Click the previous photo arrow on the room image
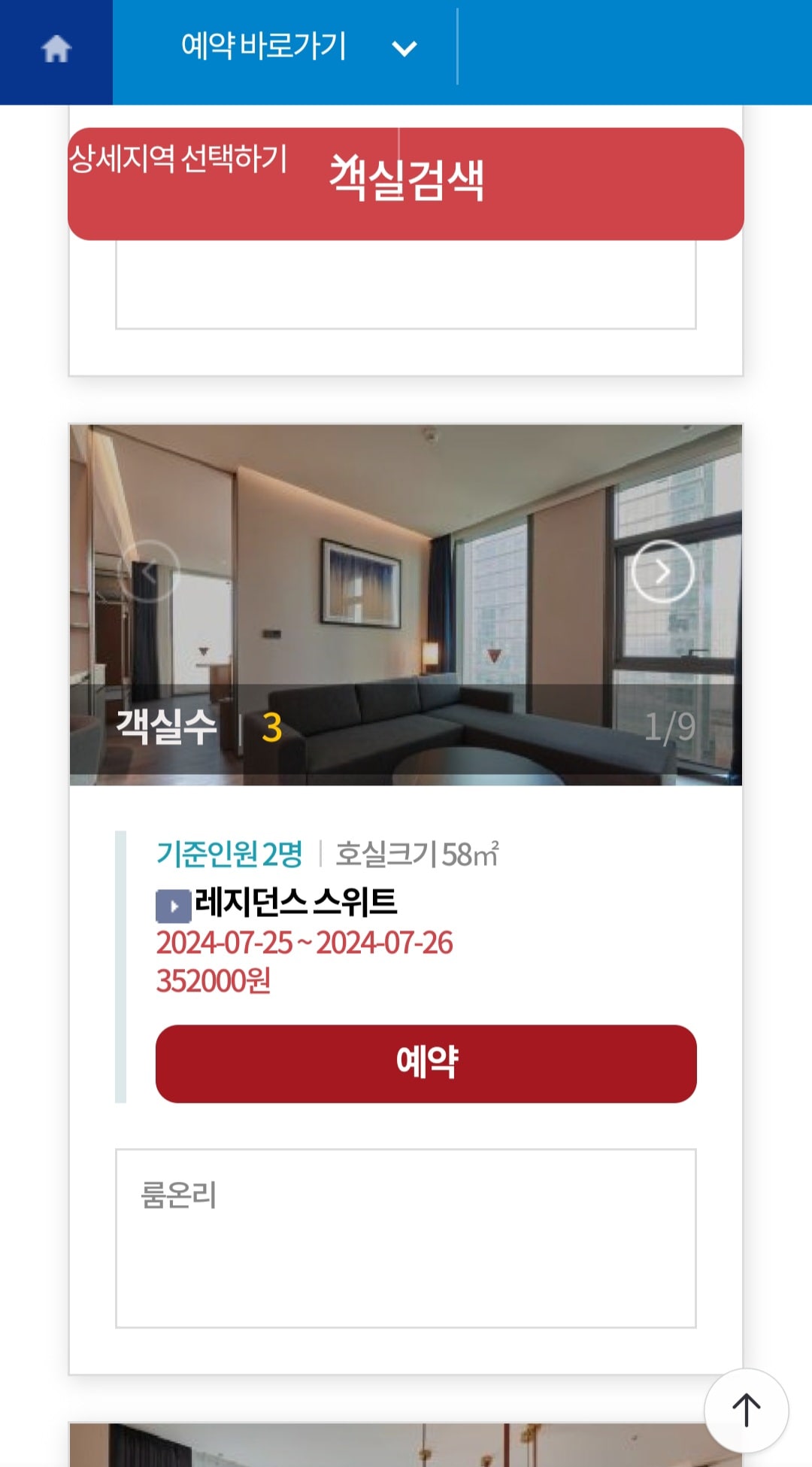The height and width of the screenshot is (1467, 812). 150,570
